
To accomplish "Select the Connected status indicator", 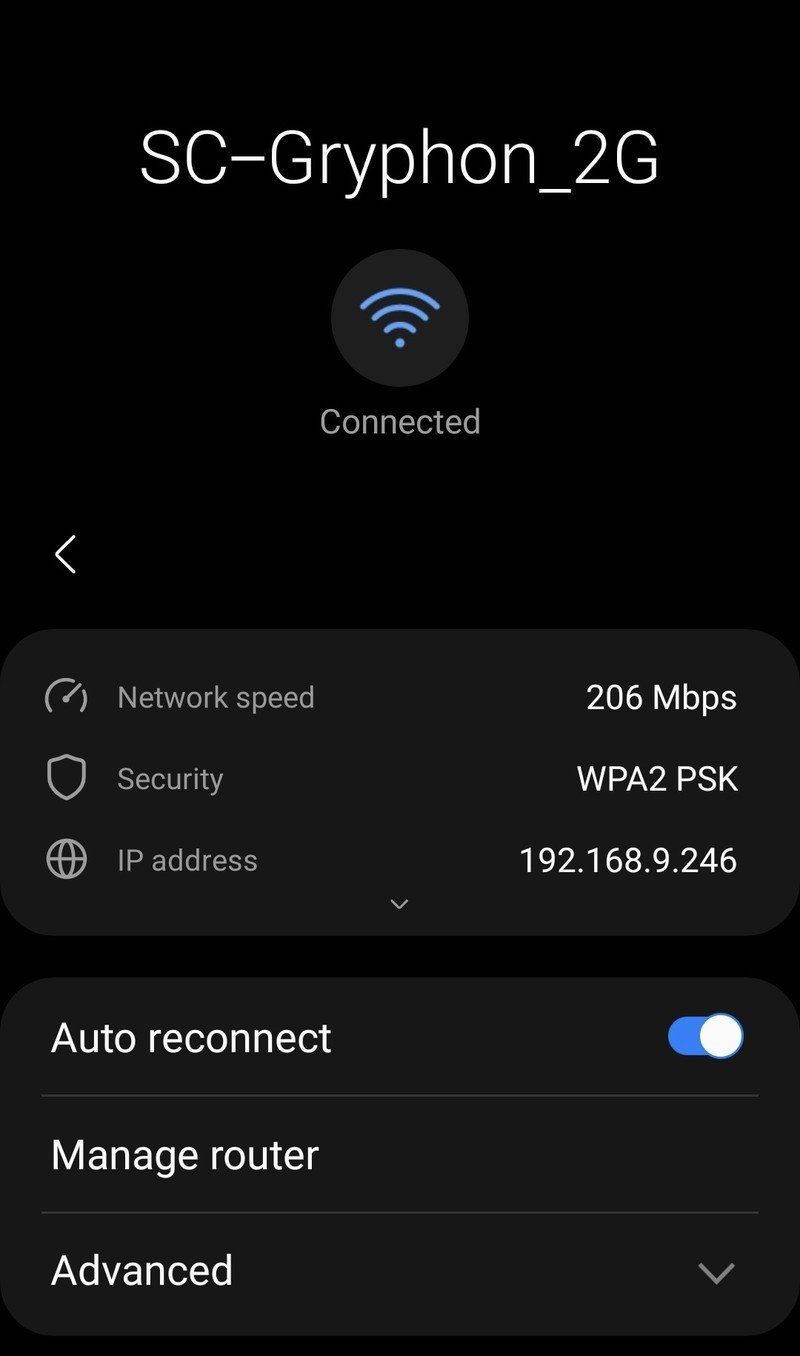I will [x=400, y=421].
